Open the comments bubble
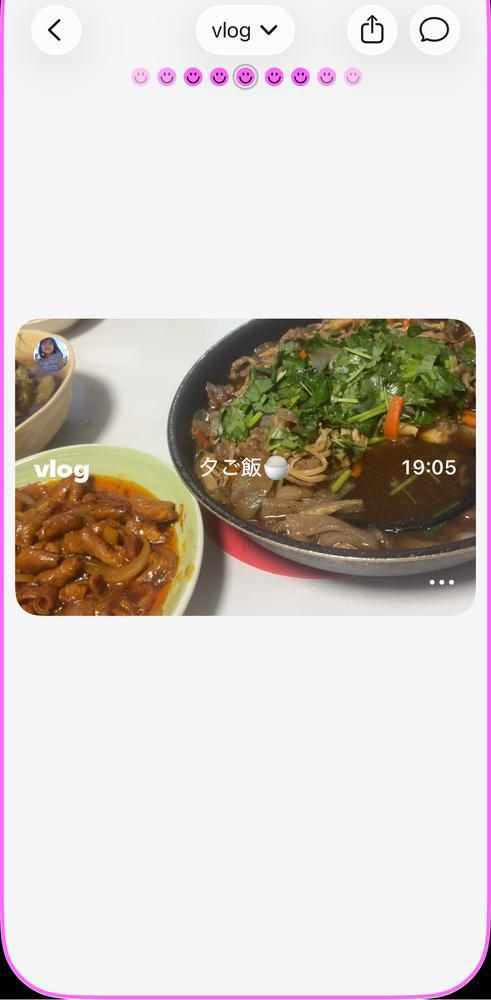This screenshot has width=491, height=1000. point(434,30)
